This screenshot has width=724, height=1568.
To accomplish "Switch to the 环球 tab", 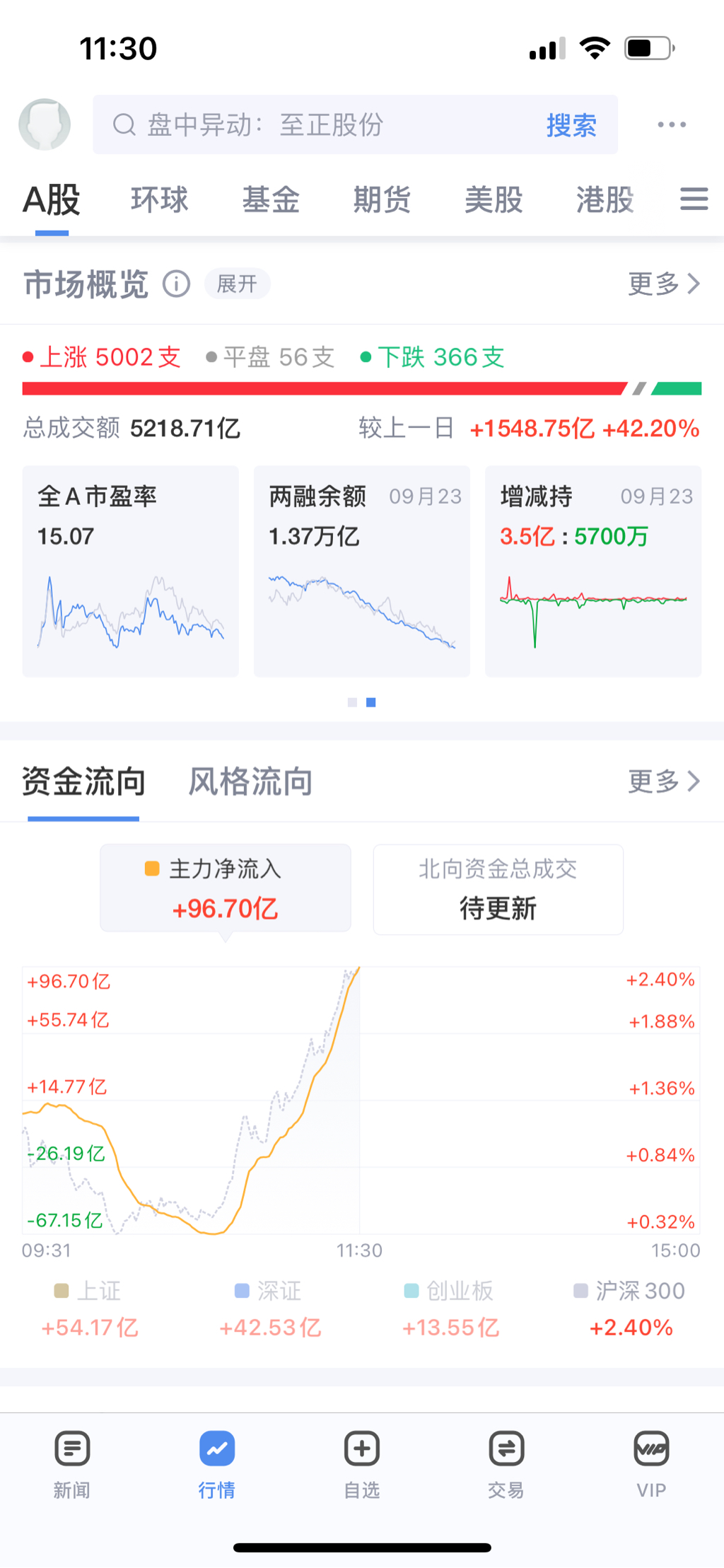I will click(x=160, y=200).
